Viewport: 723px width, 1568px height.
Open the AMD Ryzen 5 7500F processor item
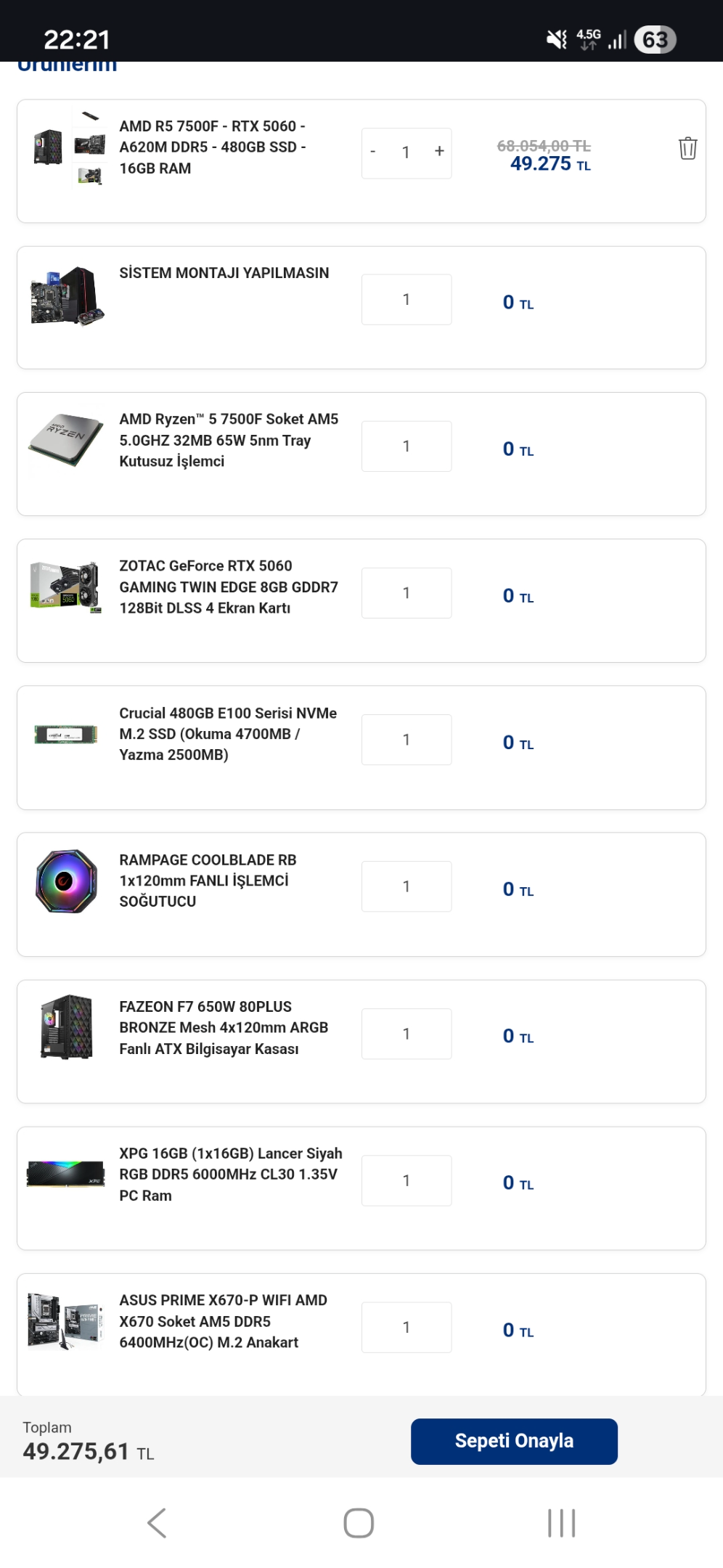pyautogui.click(x=229, y=440)
